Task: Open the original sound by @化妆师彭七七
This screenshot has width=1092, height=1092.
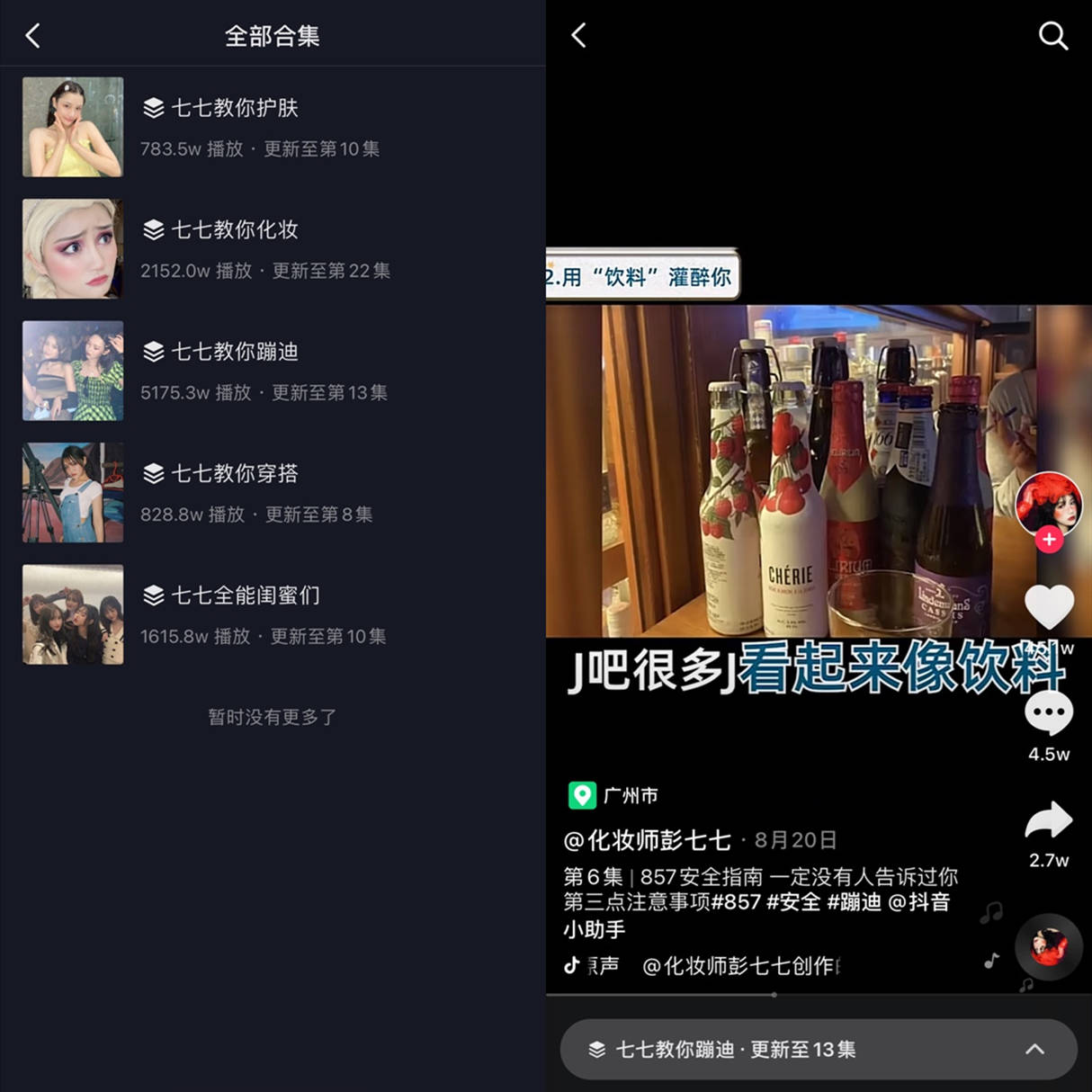Action: point(738,966)
